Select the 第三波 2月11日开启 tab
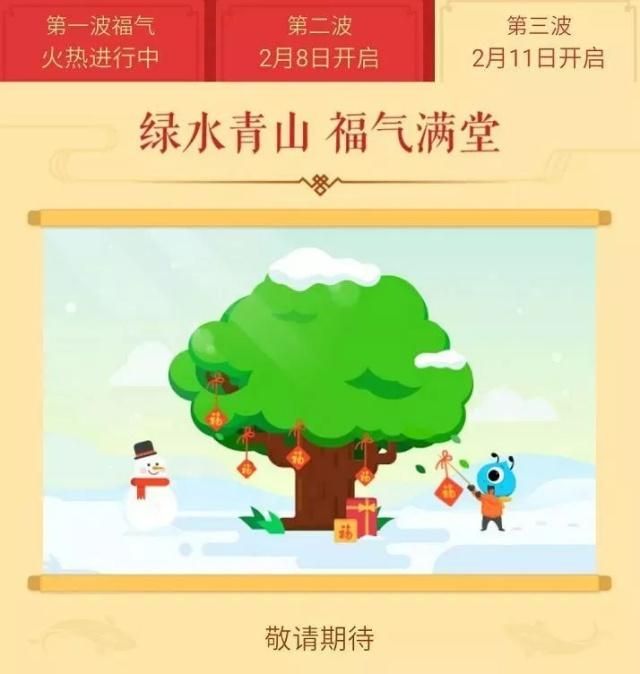The image size is (640, 674). (x=538, y=40)
